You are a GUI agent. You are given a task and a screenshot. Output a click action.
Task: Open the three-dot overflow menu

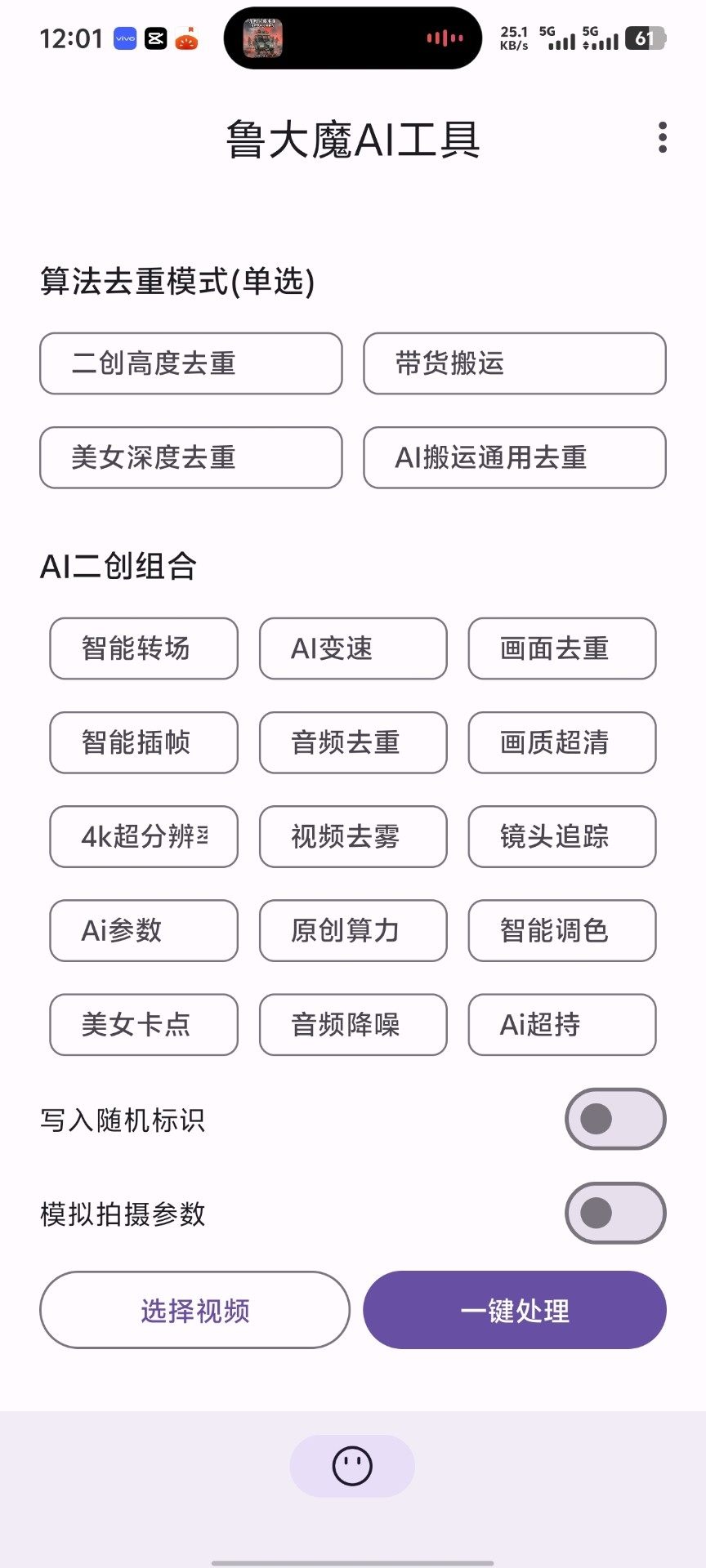coord(662,138)
